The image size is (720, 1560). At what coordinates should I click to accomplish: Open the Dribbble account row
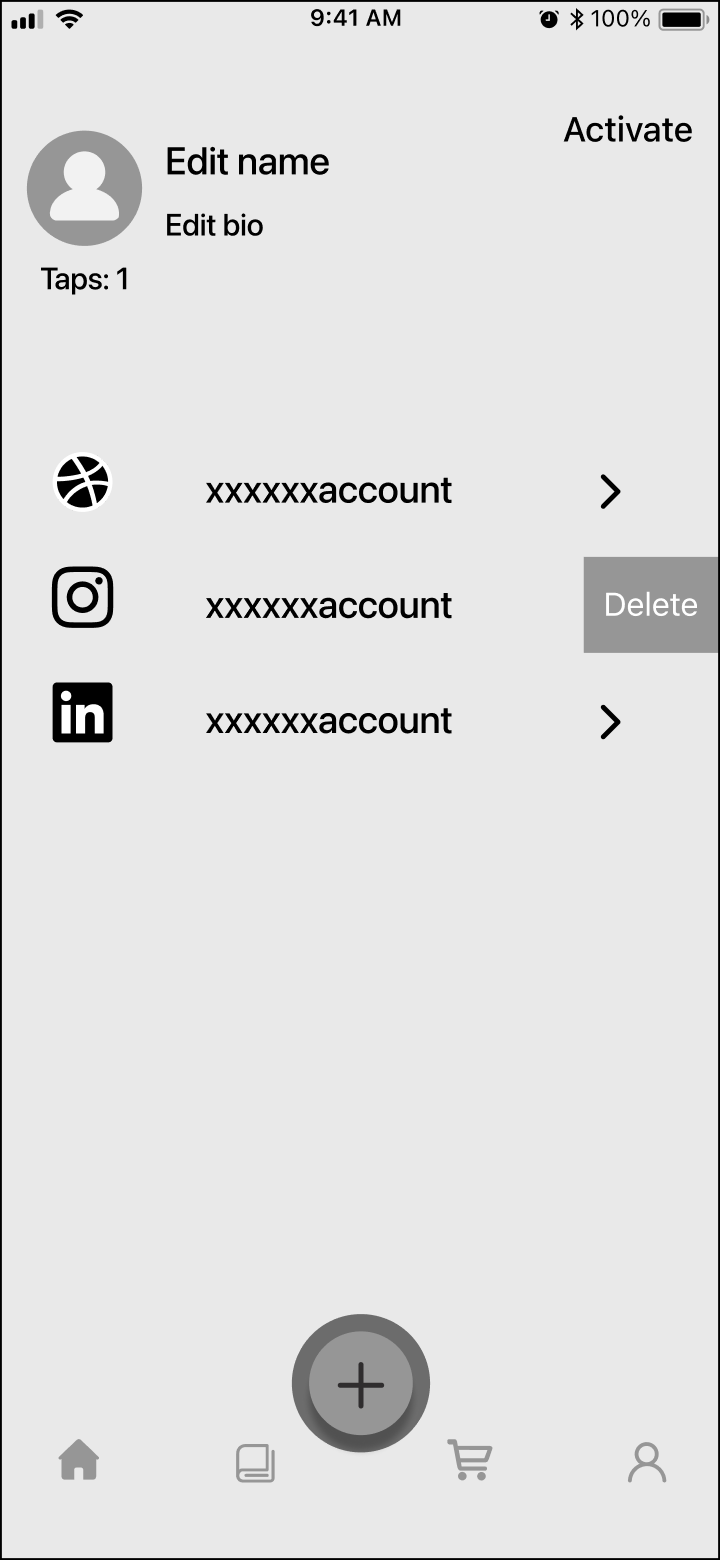click(328, 491)
